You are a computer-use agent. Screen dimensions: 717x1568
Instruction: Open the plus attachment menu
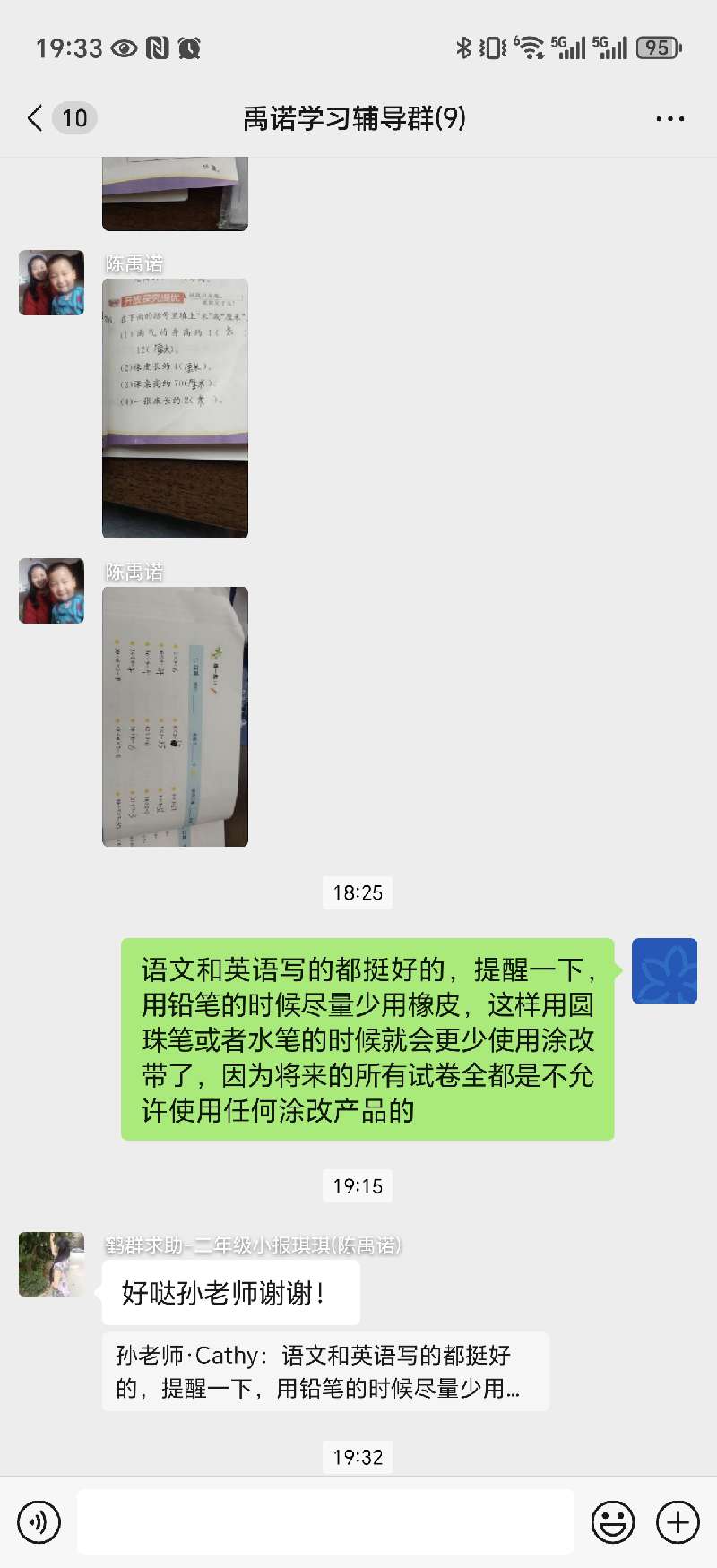tap(678, 1521)
